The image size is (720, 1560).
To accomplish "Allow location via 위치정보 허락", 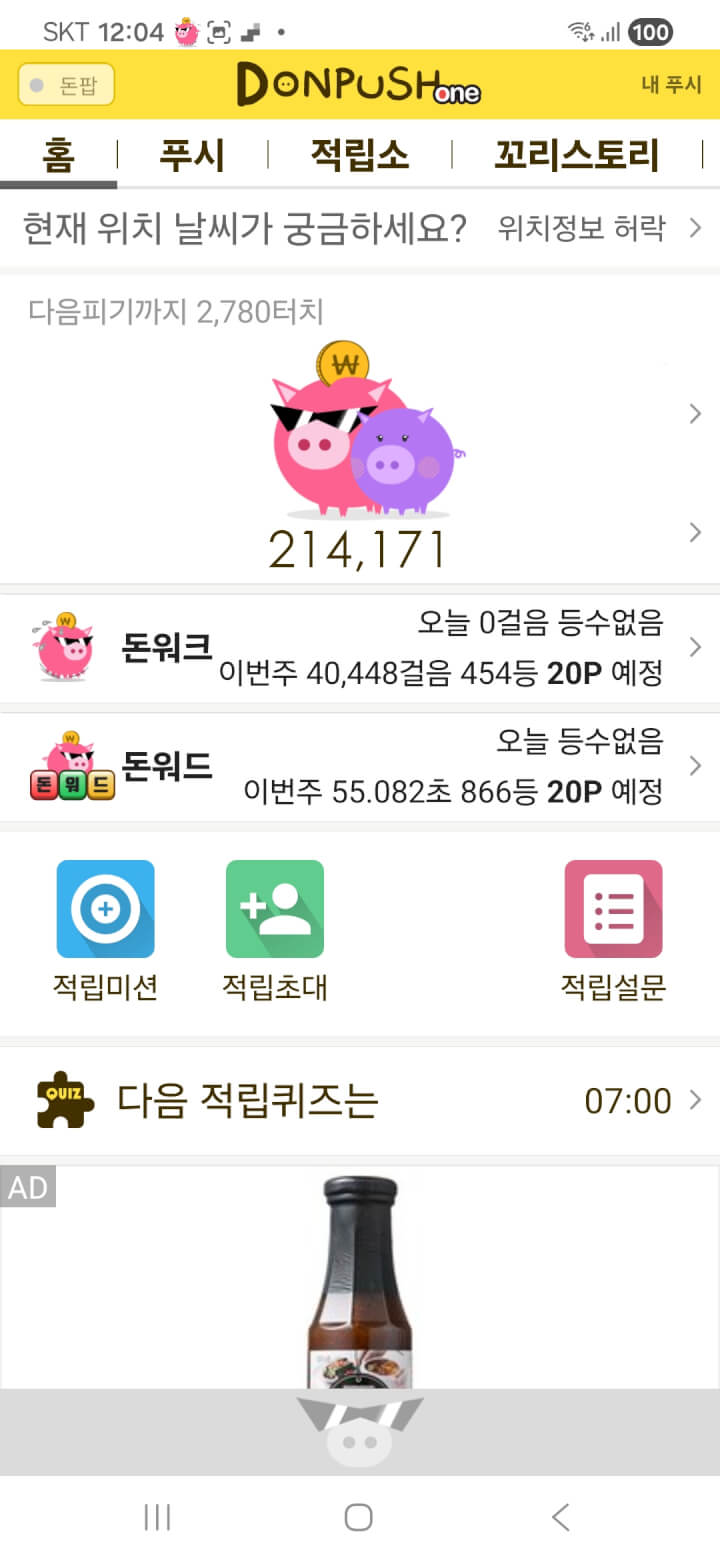I will click(x=598, y=229).
